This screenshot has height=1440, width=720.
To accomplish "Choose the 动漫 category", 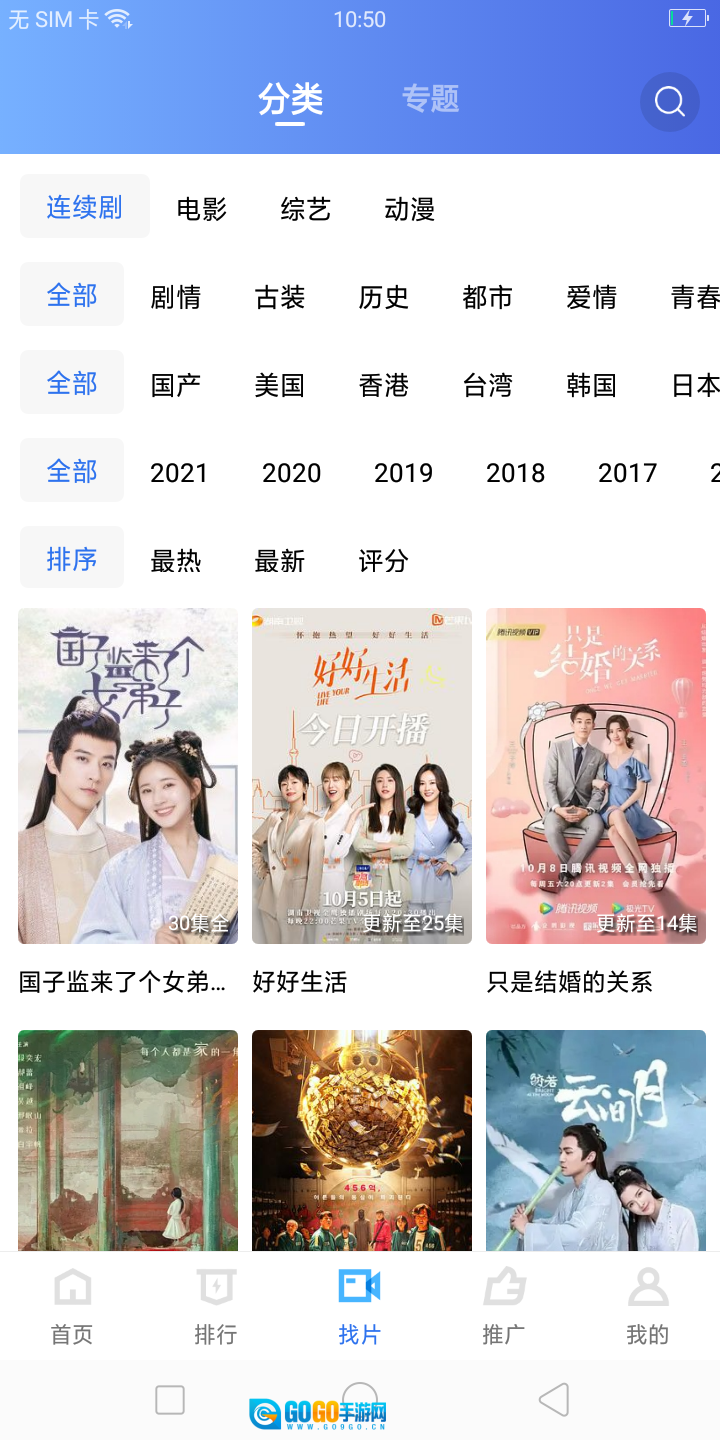I will (x=409, y=209).
